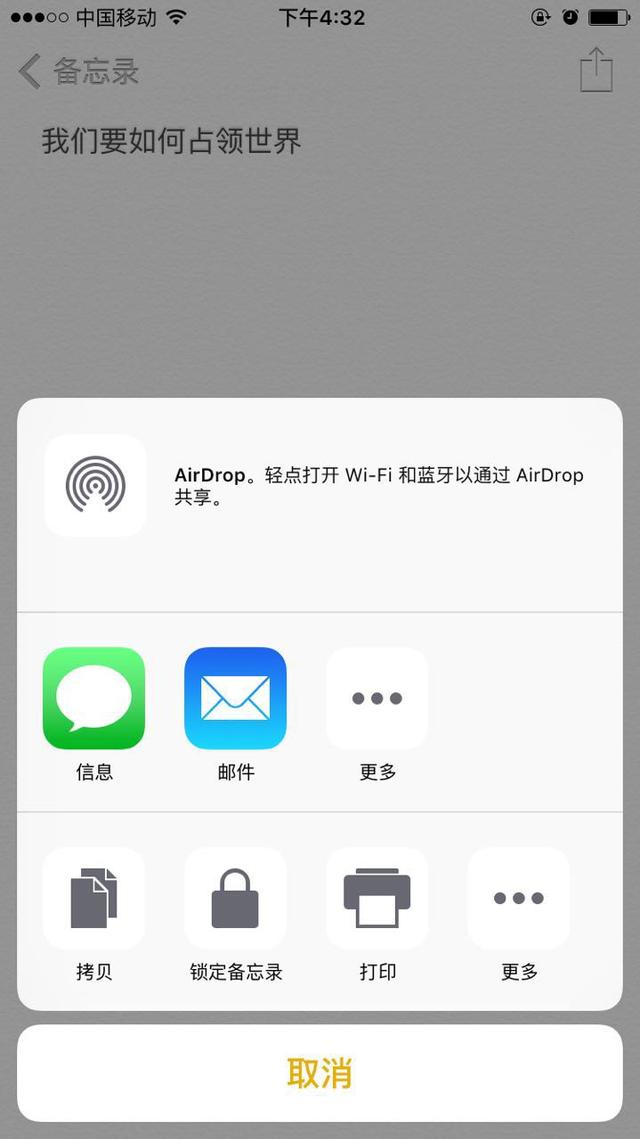Open 更多 next to the 打印 action
Image resolution: width=640 pixels, height=1139 pixels.
click(519, 898)
